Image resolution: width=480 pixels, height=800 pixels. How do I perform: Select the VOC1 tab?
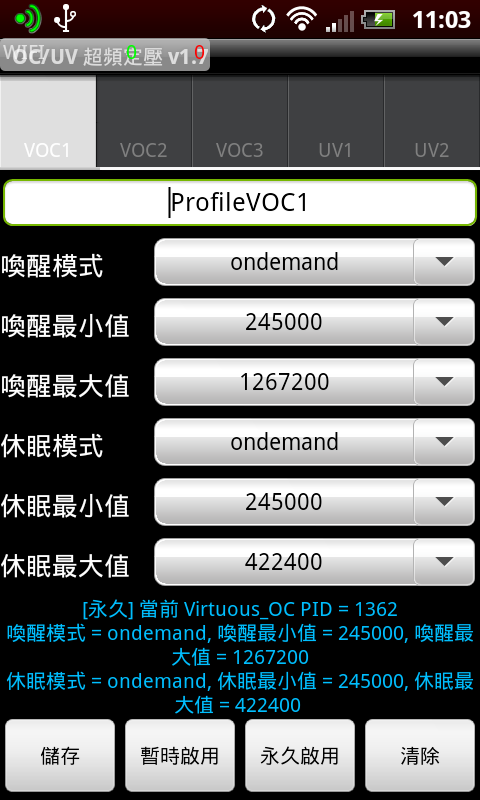point(48,121)
